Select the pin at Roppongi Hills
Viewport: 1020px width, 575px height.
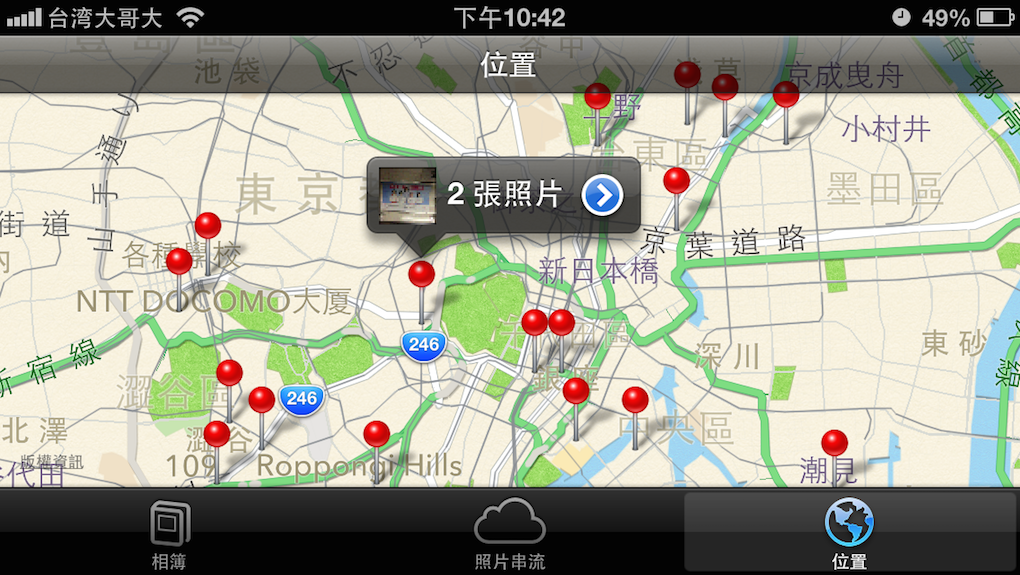pyautogui.click(x=376, y=434)
